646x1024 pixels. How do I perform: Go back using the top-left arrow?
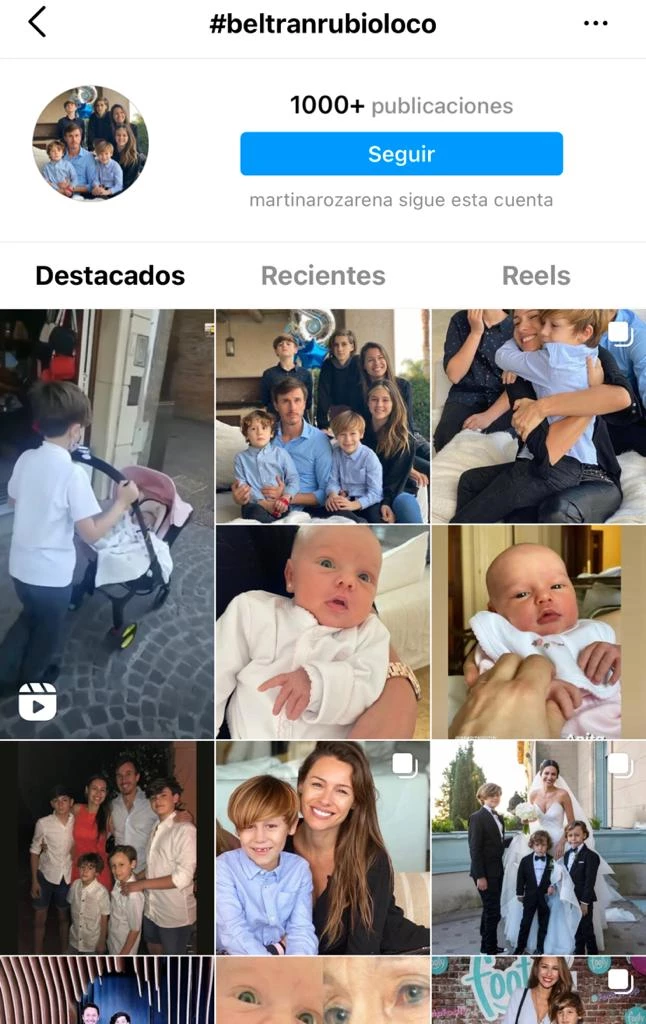coord(37,23)
